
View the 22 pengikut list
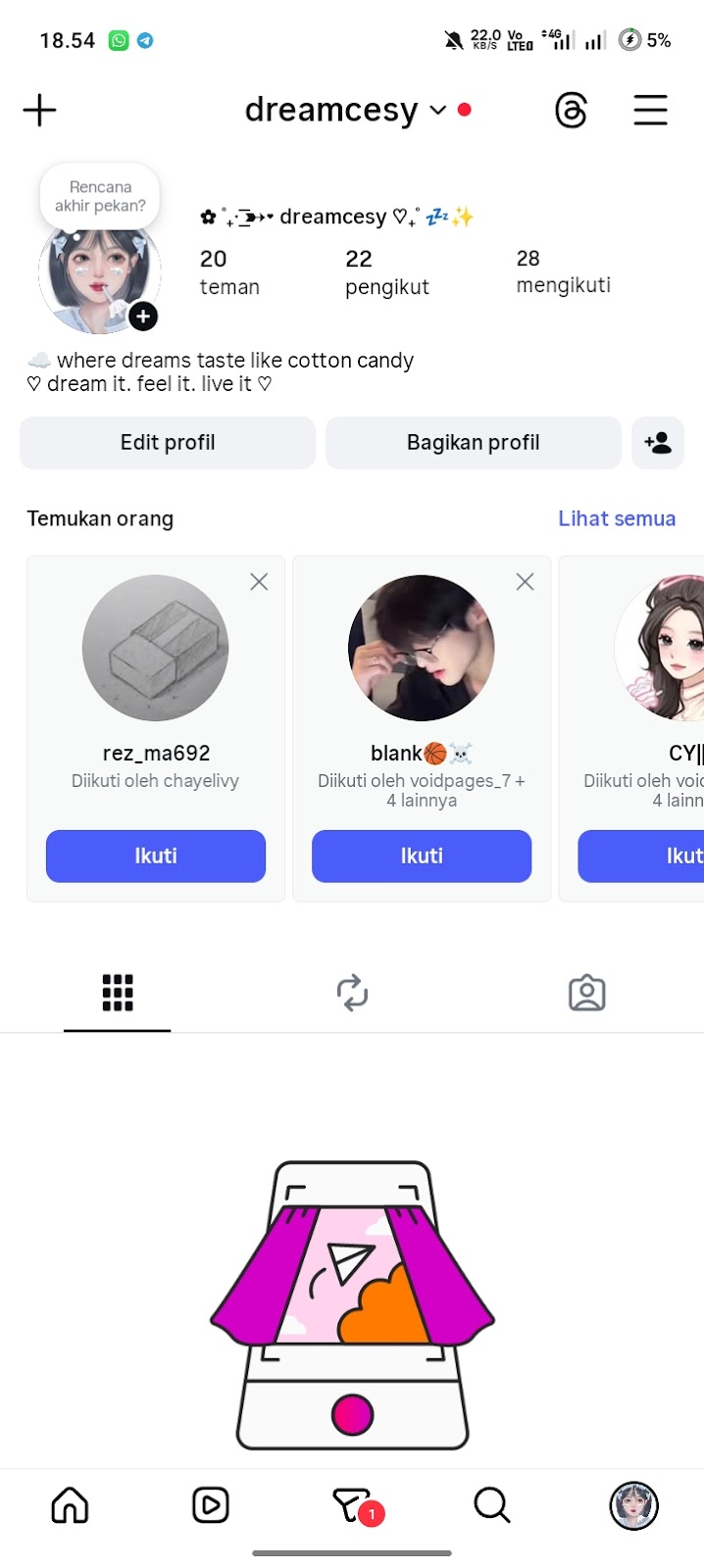(x=386, y=271)
